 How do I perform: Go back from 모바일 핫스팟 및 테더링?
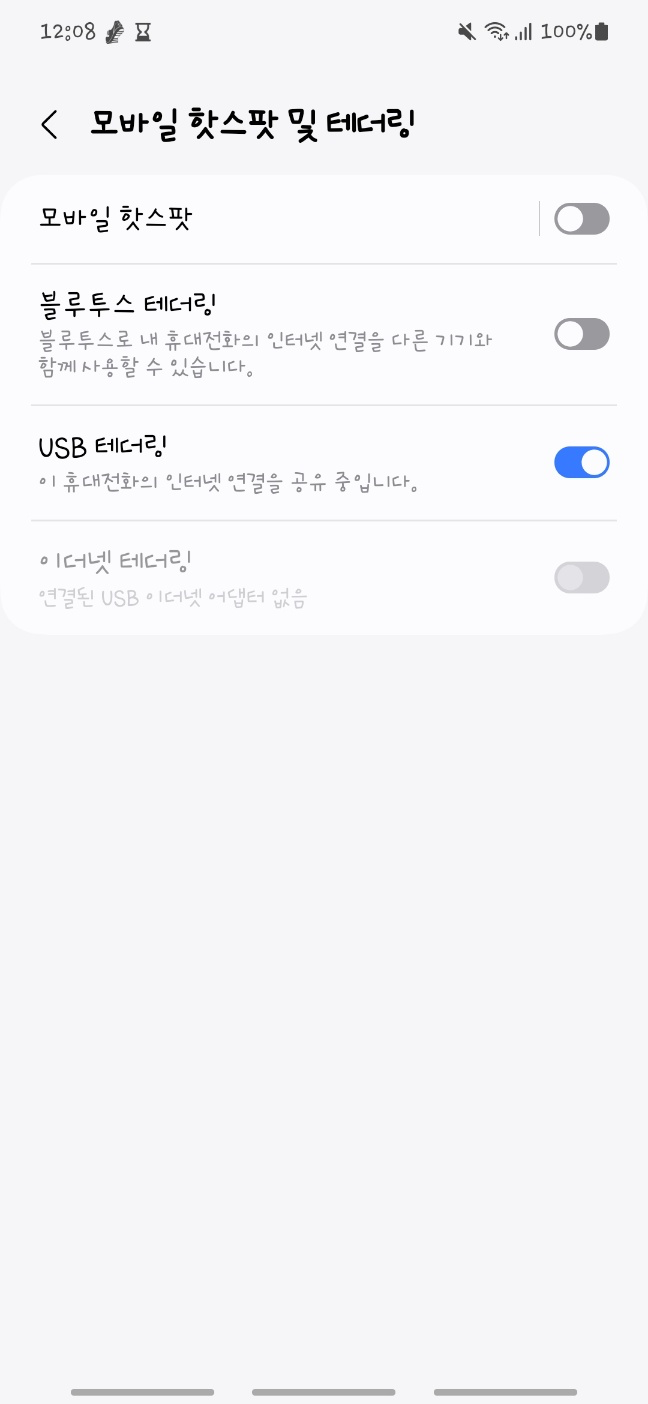pyautogui.click(x=49, y=125)
